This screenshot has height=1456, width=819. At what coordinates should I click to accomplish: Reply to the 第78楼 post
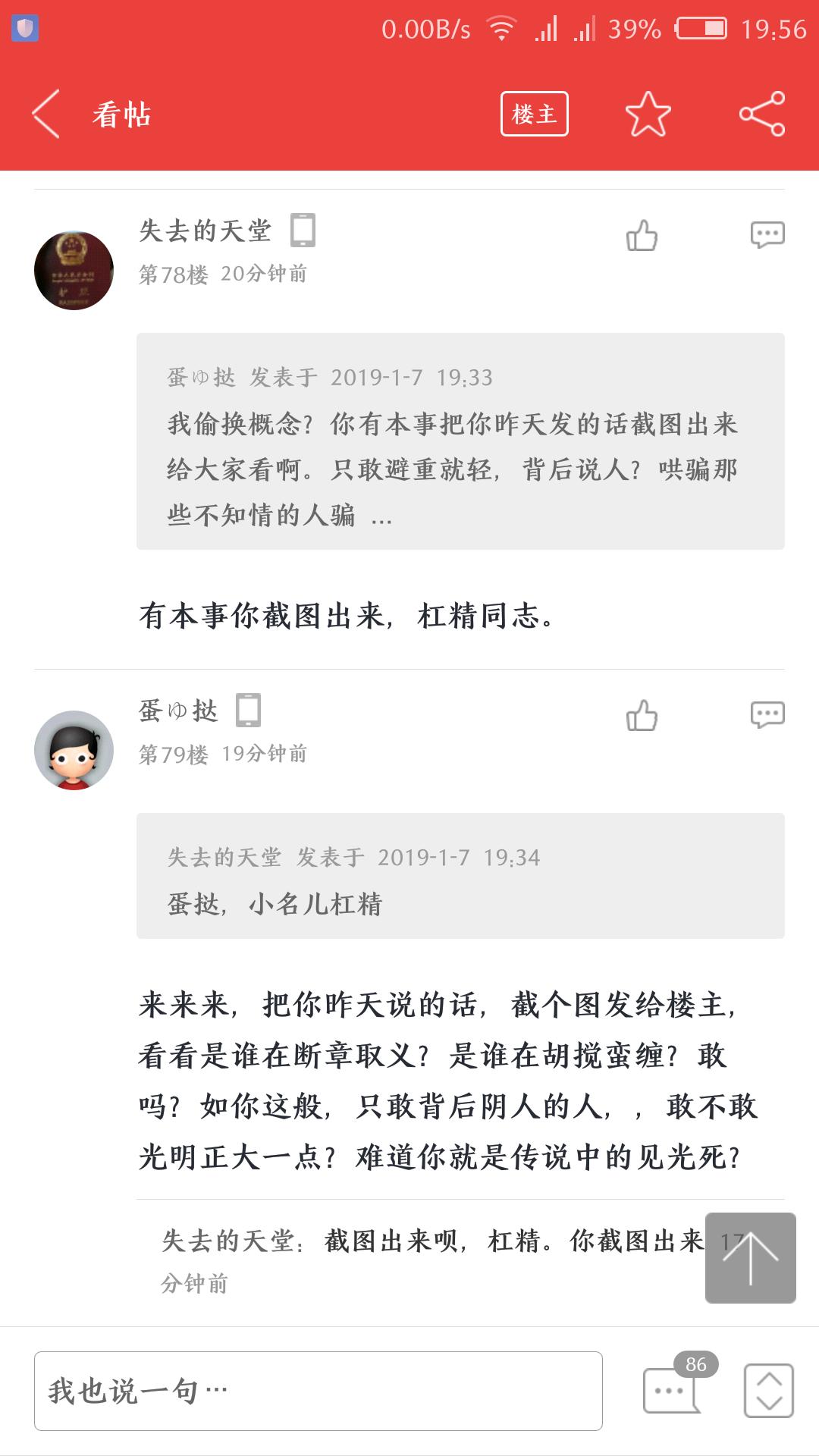pos(767,235)
